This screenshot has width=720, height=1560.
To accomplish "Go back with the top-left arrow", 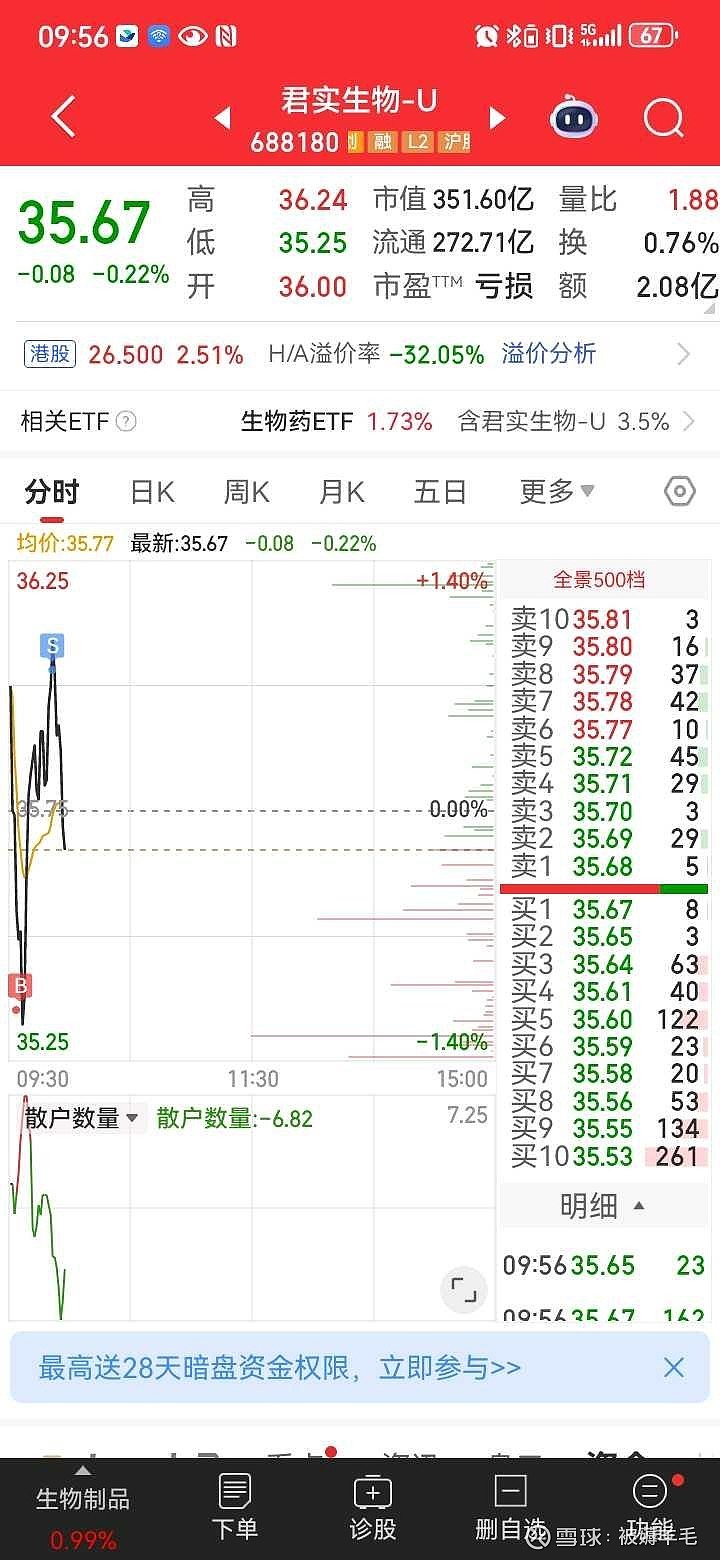I will 63,118.
